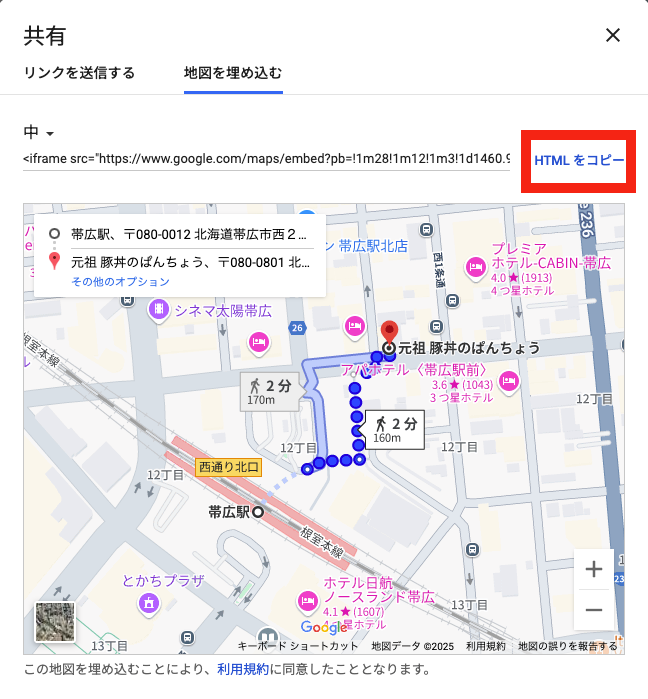Switch to the satellite view thumbnail
The width and height of the screenshot is (648, 699).
click(54, 622)
